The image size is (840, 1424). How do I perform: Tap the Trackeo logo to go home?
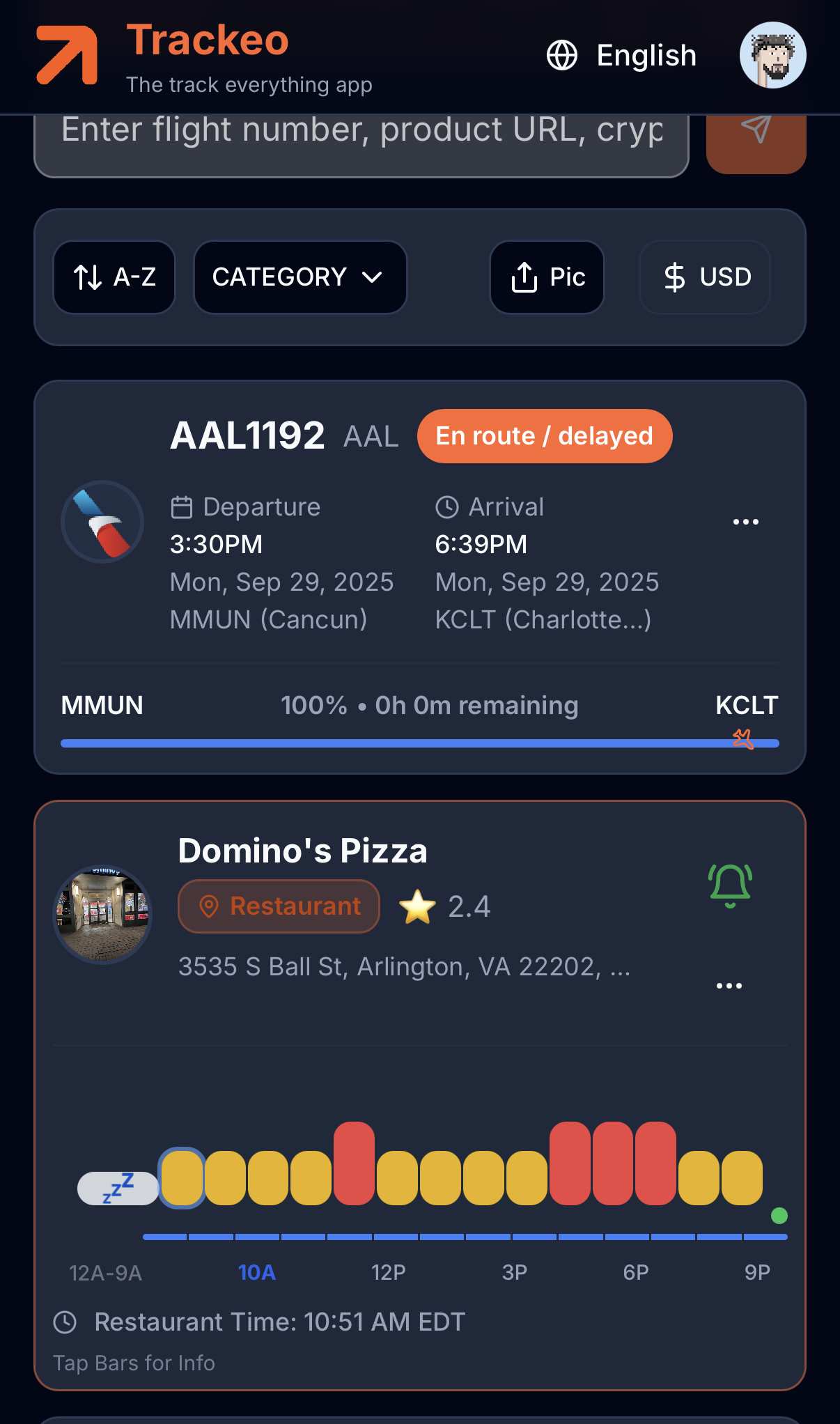pyautogui.click(x=67, y=55)
